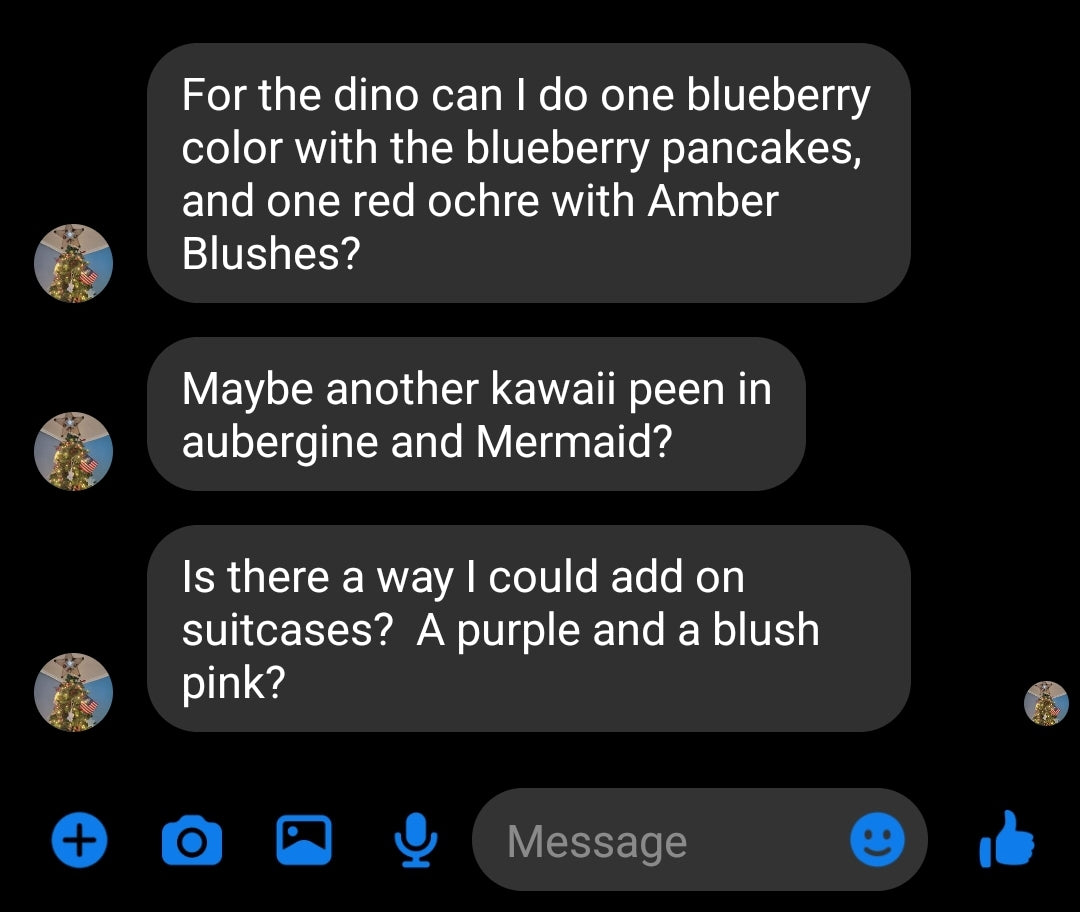Record a voice message with the microphone
Image resolution: width=1080 pixels, height=912 pixels.
[x=415, y=840]
